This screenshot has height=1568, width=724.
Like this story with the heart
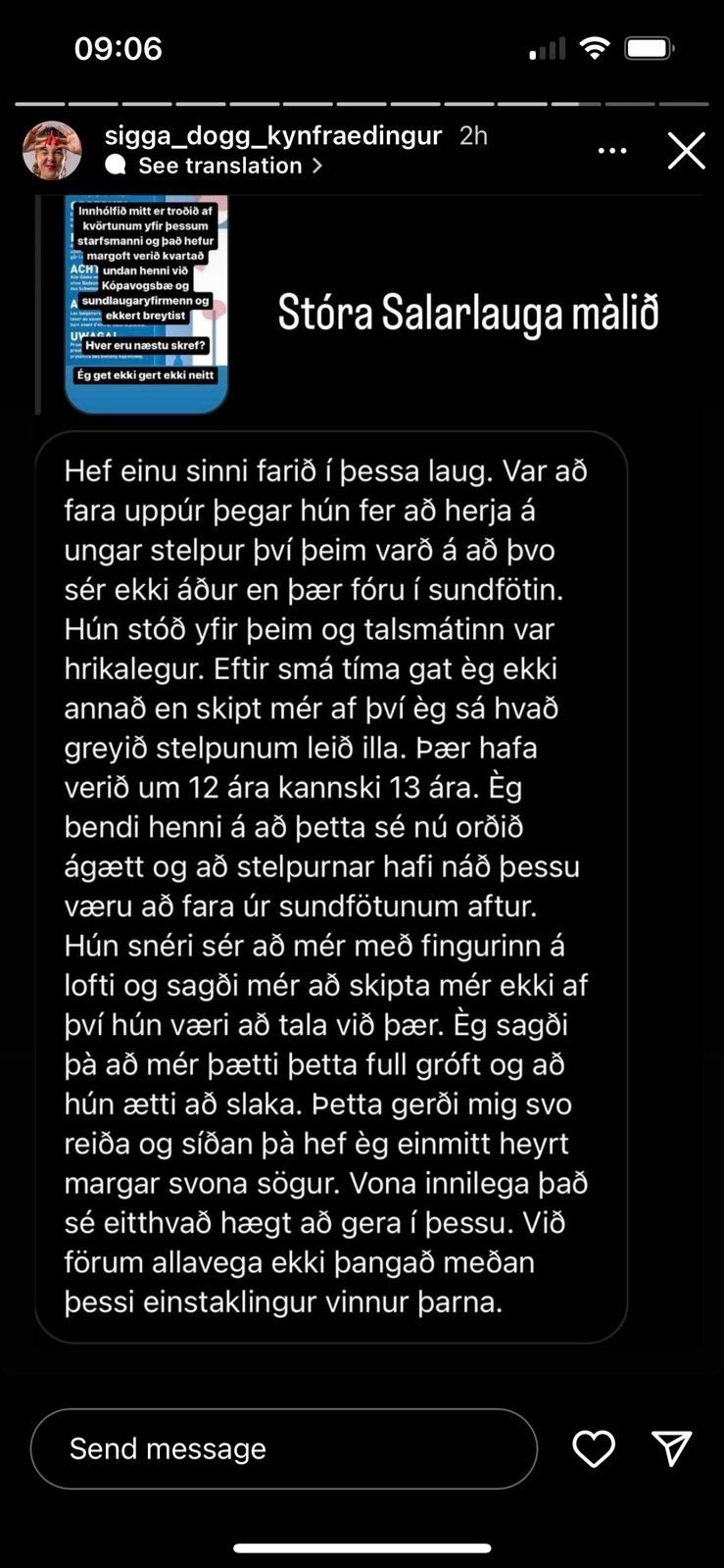594,1448
